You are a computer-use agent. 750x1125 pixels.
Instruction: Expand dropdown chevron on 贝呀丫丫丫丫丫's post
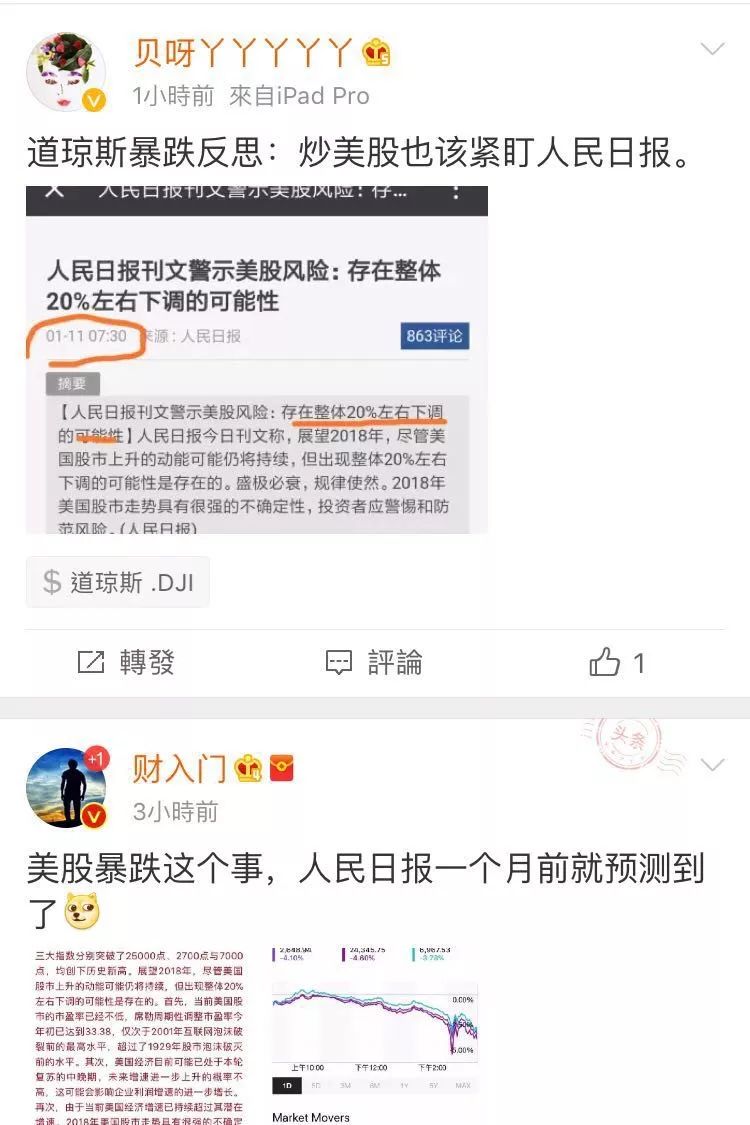712,49
